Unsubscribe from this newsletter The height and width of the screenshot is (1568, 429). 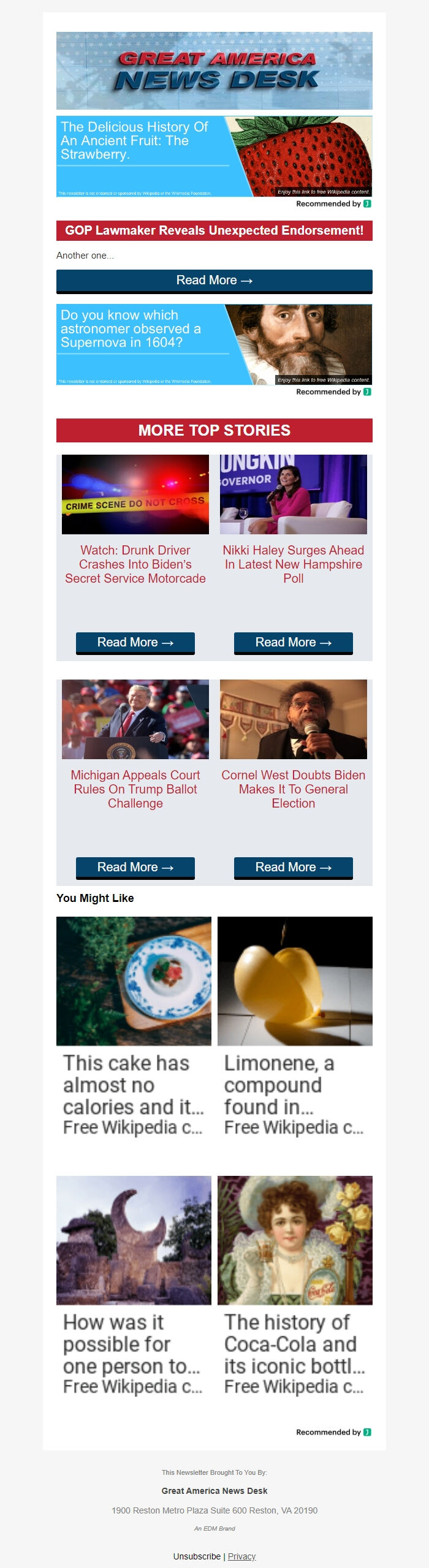pyautogui.click(x=197, y=1556)
